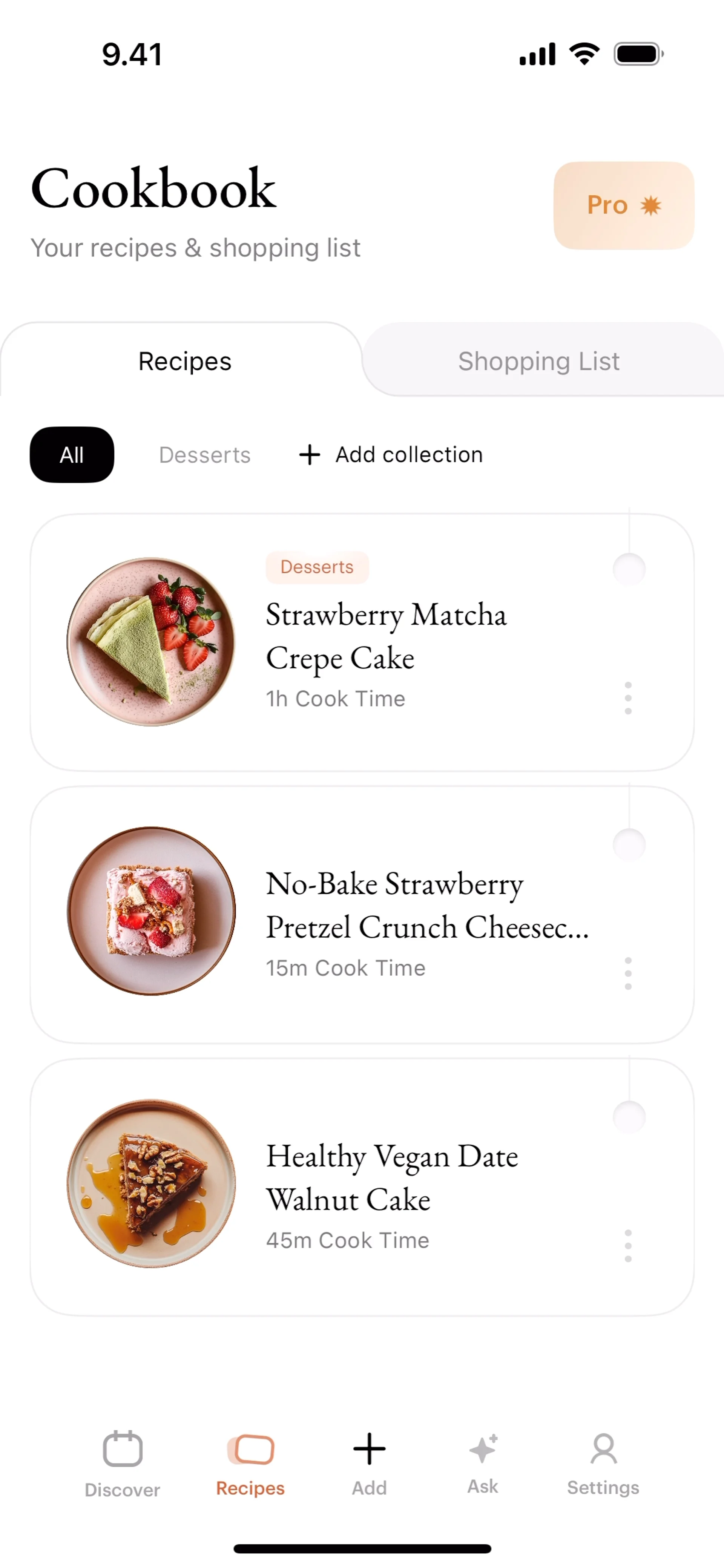The height and width of the screenshot is (1568, 724).
Task: Open options menu for Healthy Vegan Date Walnut Cake
Action: coord(628,1245)
